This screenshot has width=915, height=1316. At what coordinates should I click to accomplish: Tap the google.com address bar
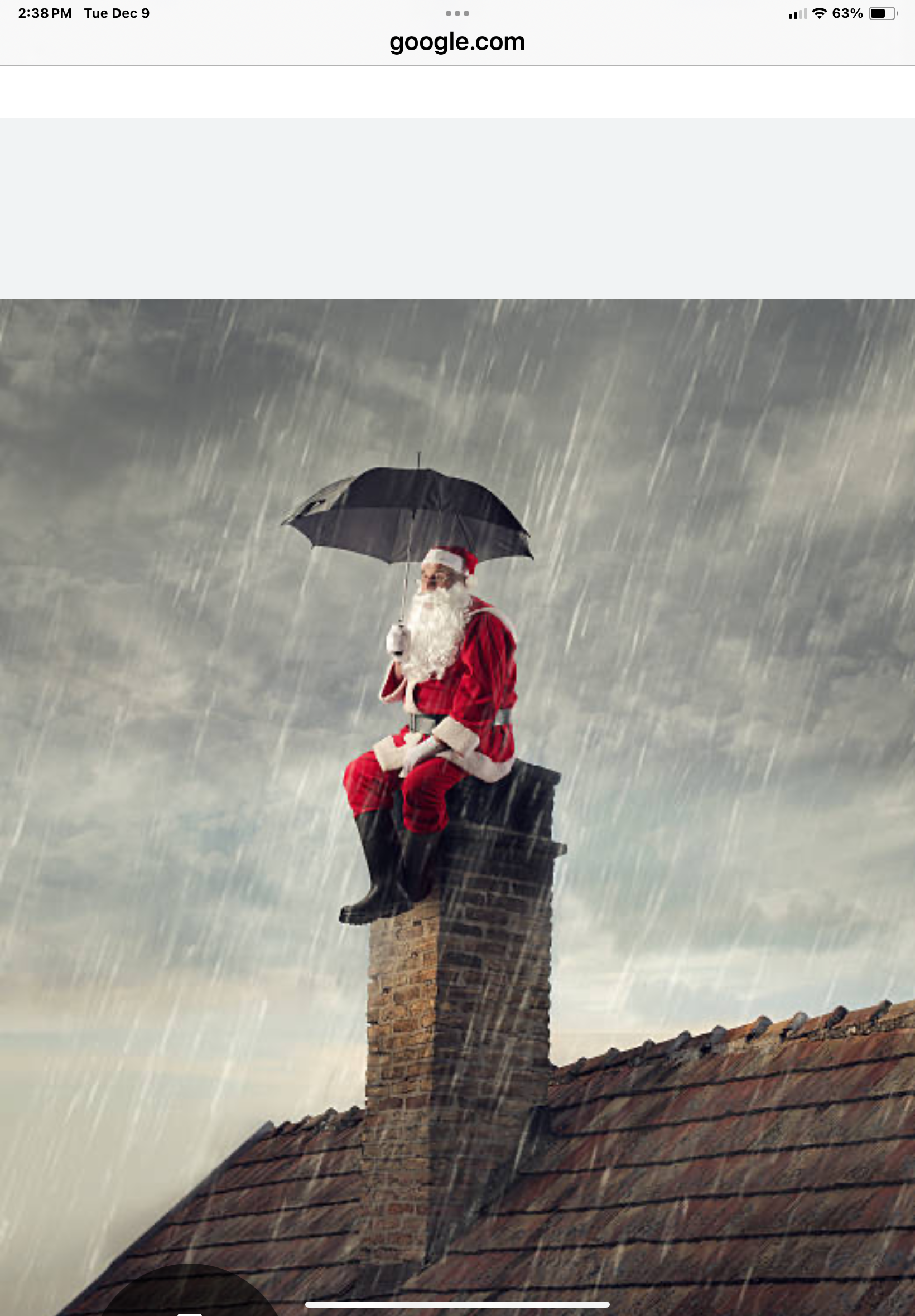(x=457, y=42)
